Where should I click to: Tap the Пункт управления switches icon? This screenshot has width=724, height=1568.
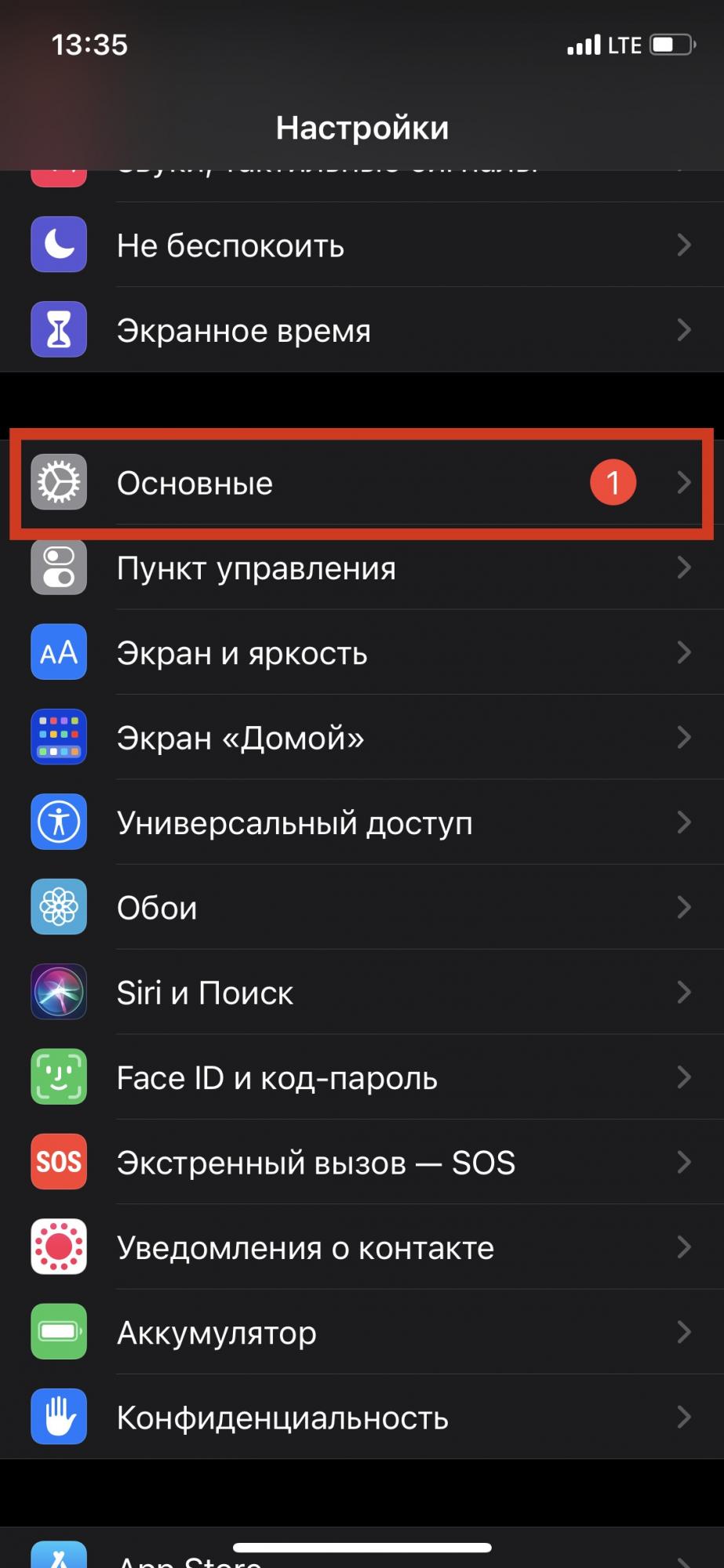(58, 567)
